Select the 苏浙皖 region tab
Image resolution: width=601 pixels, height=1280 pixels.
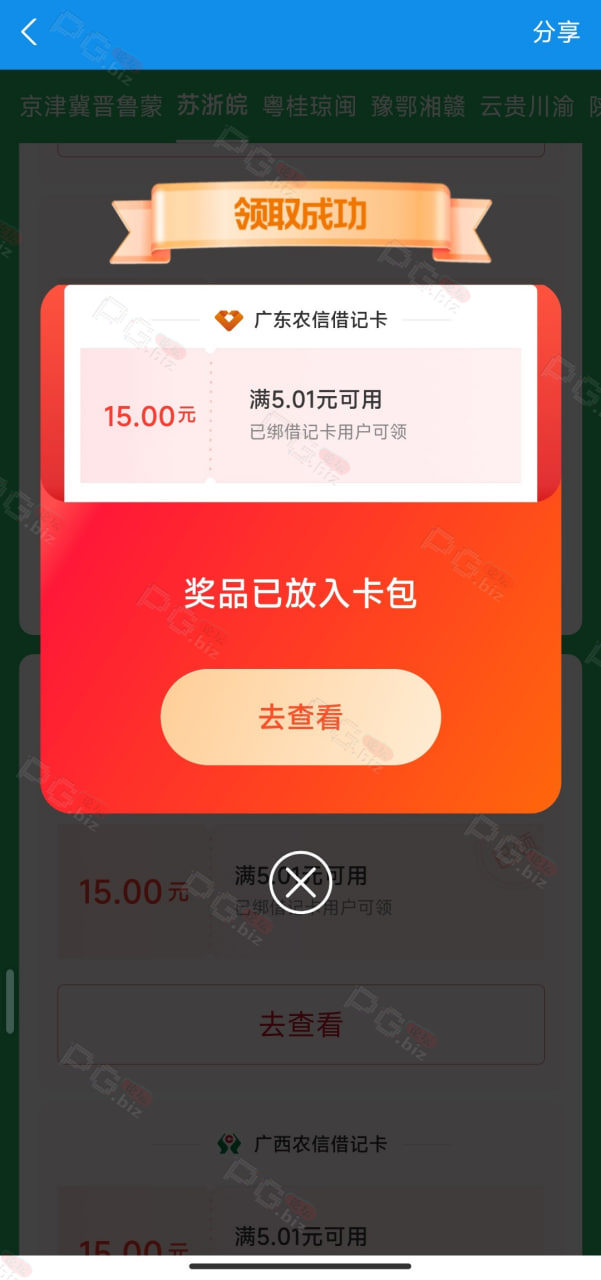coord(212,106)
